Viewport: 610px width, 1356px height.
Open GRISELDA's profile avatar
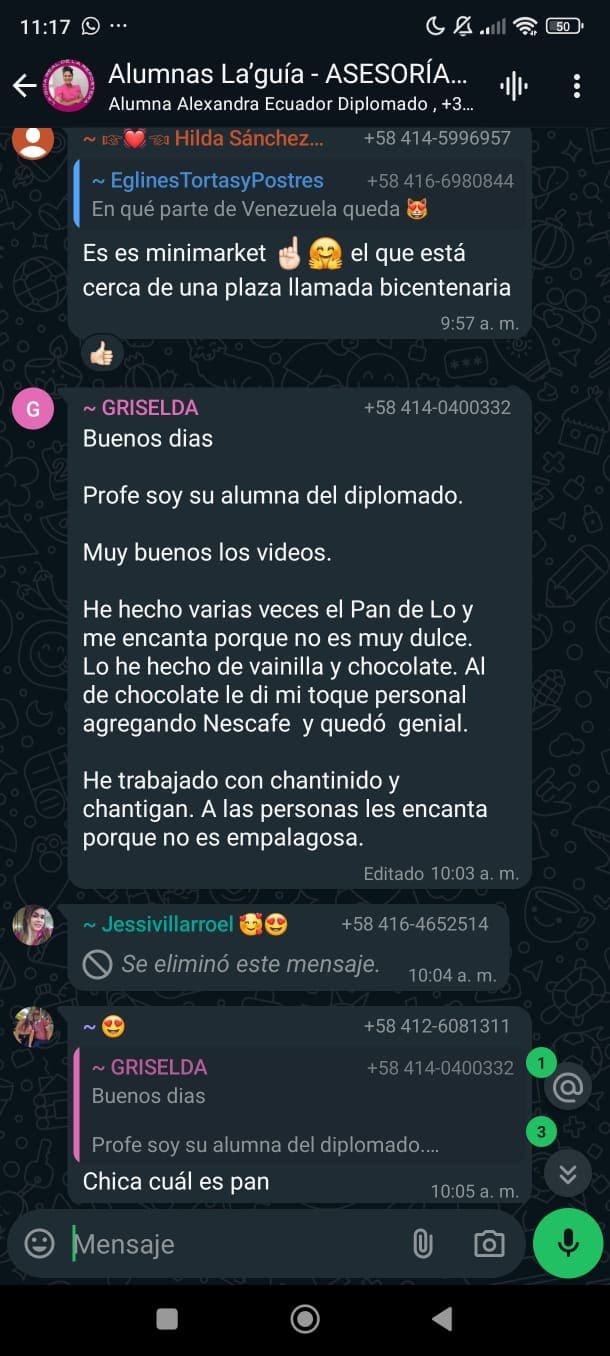click(x=33, y=408)
